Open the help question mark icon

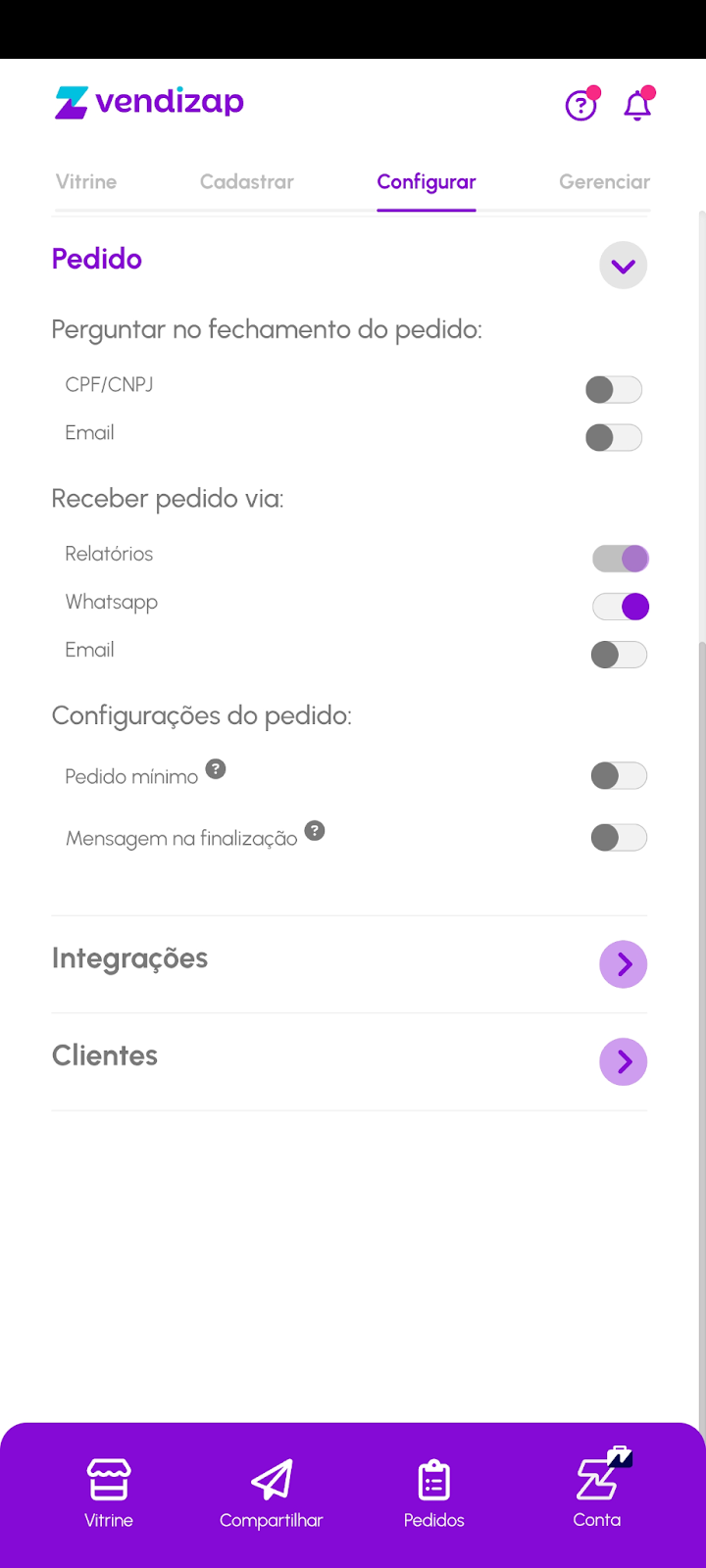coord(580,105)
